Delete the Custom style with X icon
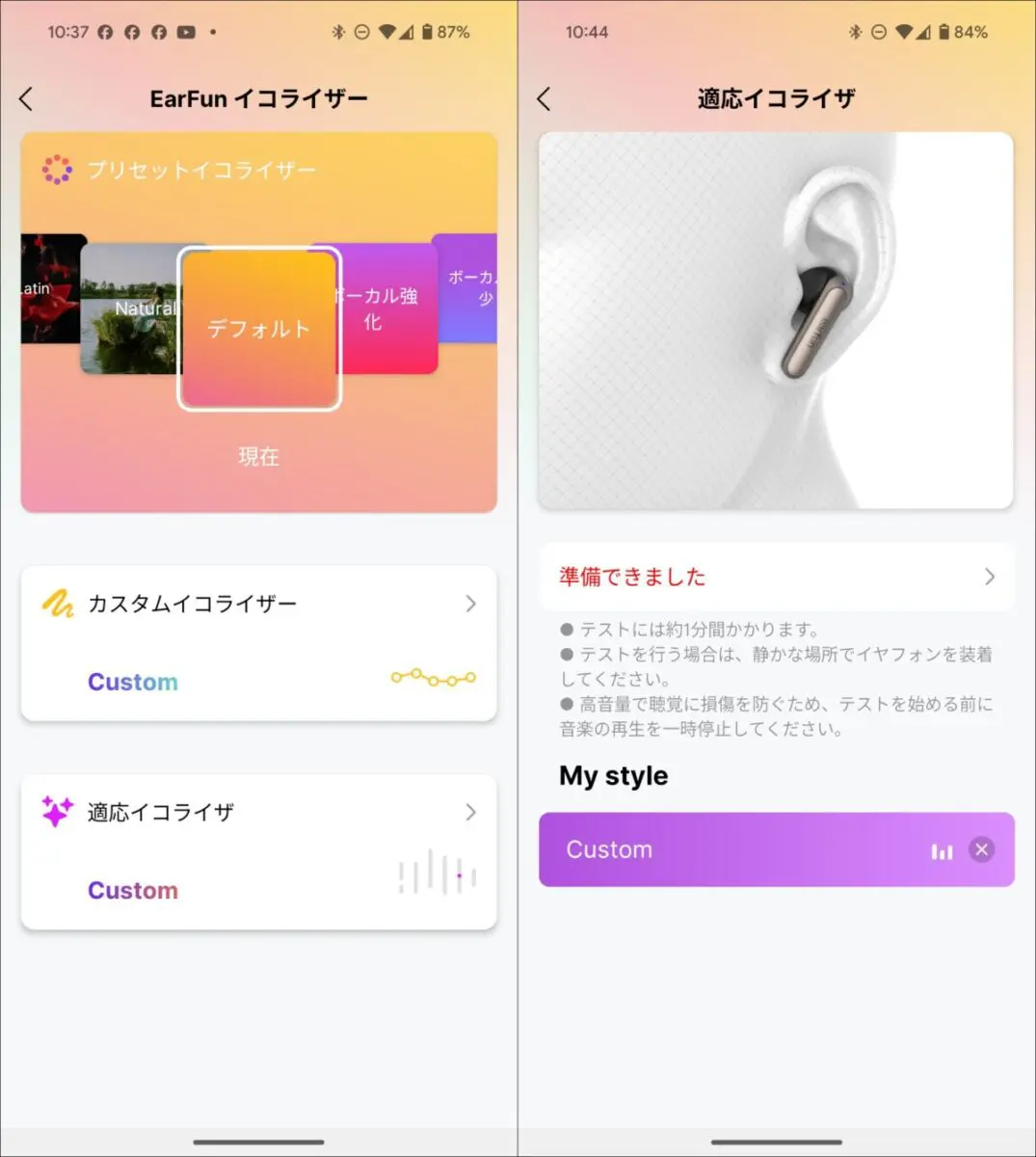The height and width of the screenshot is (1157, 1036). 981,849
